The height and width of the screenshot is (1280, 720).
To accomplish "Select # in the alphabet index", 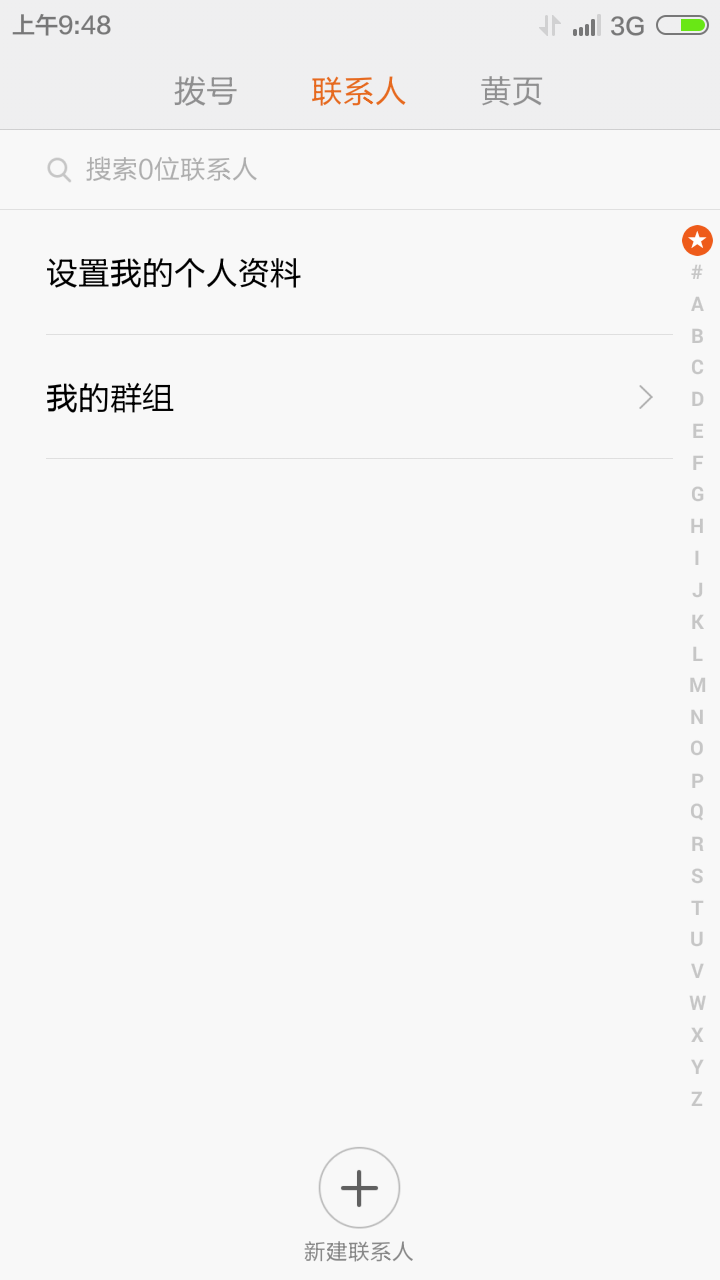I will pyautogui.click(x=697, y=272).
